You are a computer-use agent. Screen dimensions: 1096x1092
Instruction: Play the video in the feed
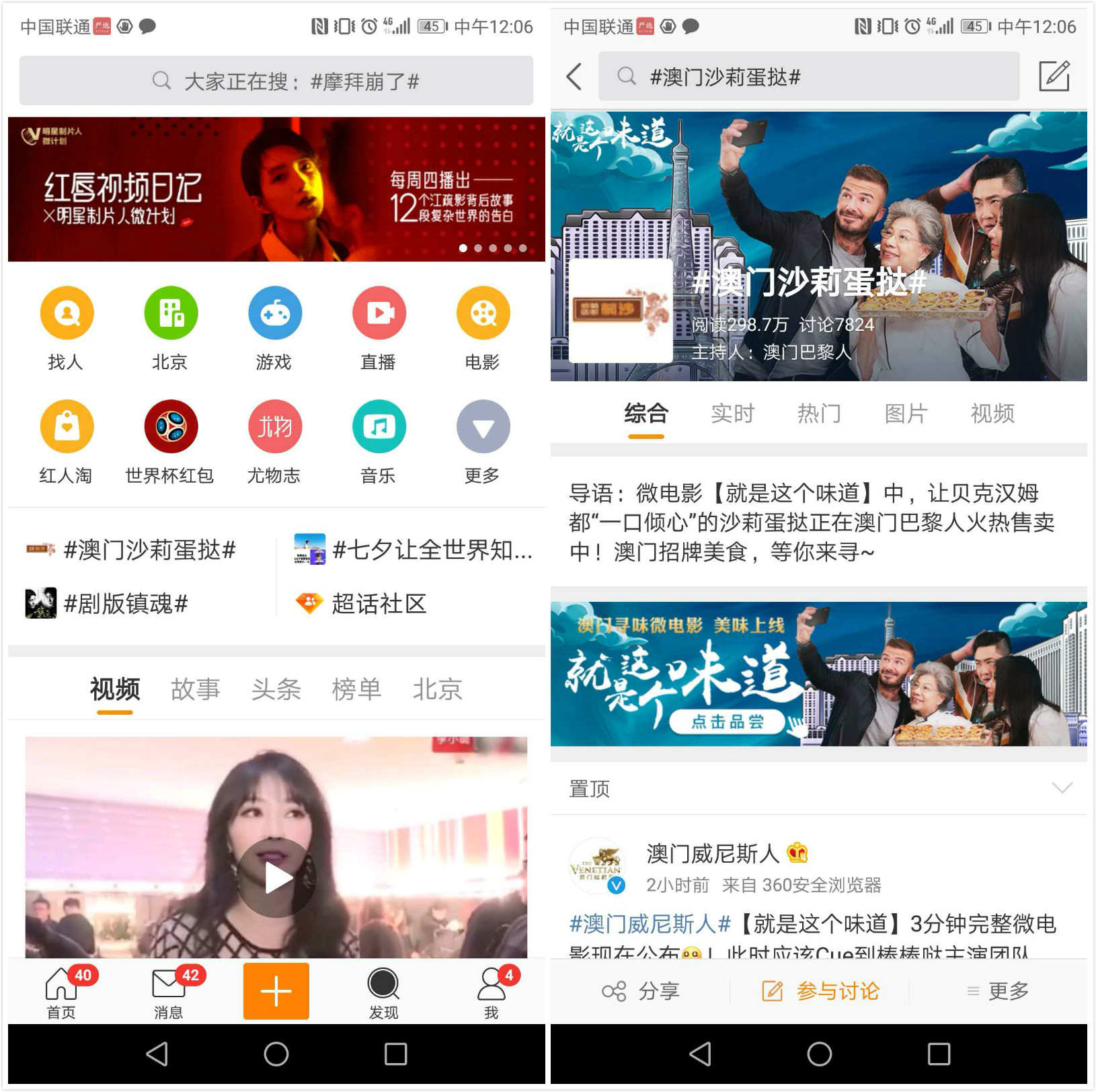click(276, 877)
